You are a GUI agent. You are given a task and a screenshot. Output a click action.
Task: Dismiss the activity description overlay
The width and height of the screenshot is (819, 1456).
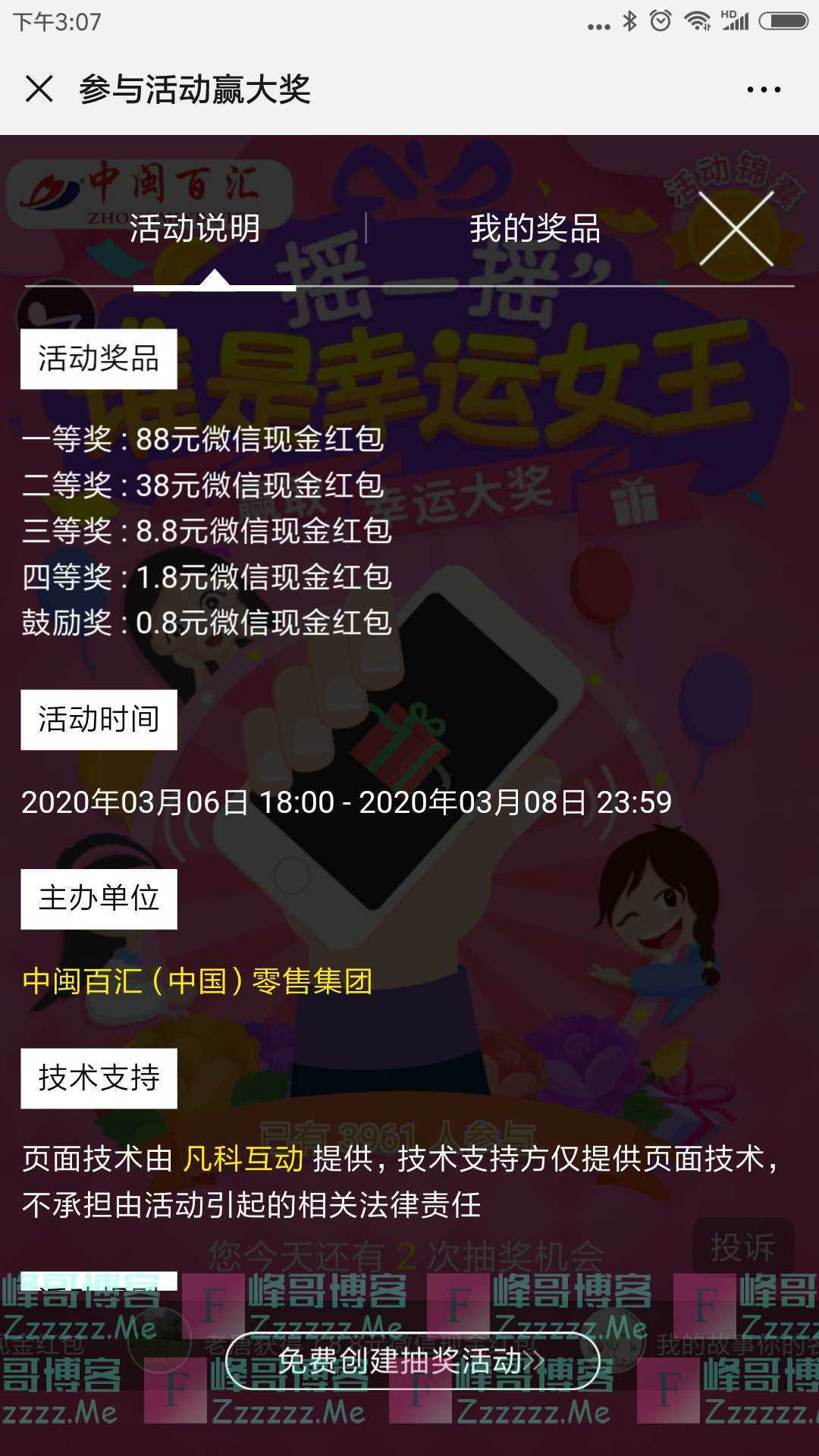pos(735,228)
